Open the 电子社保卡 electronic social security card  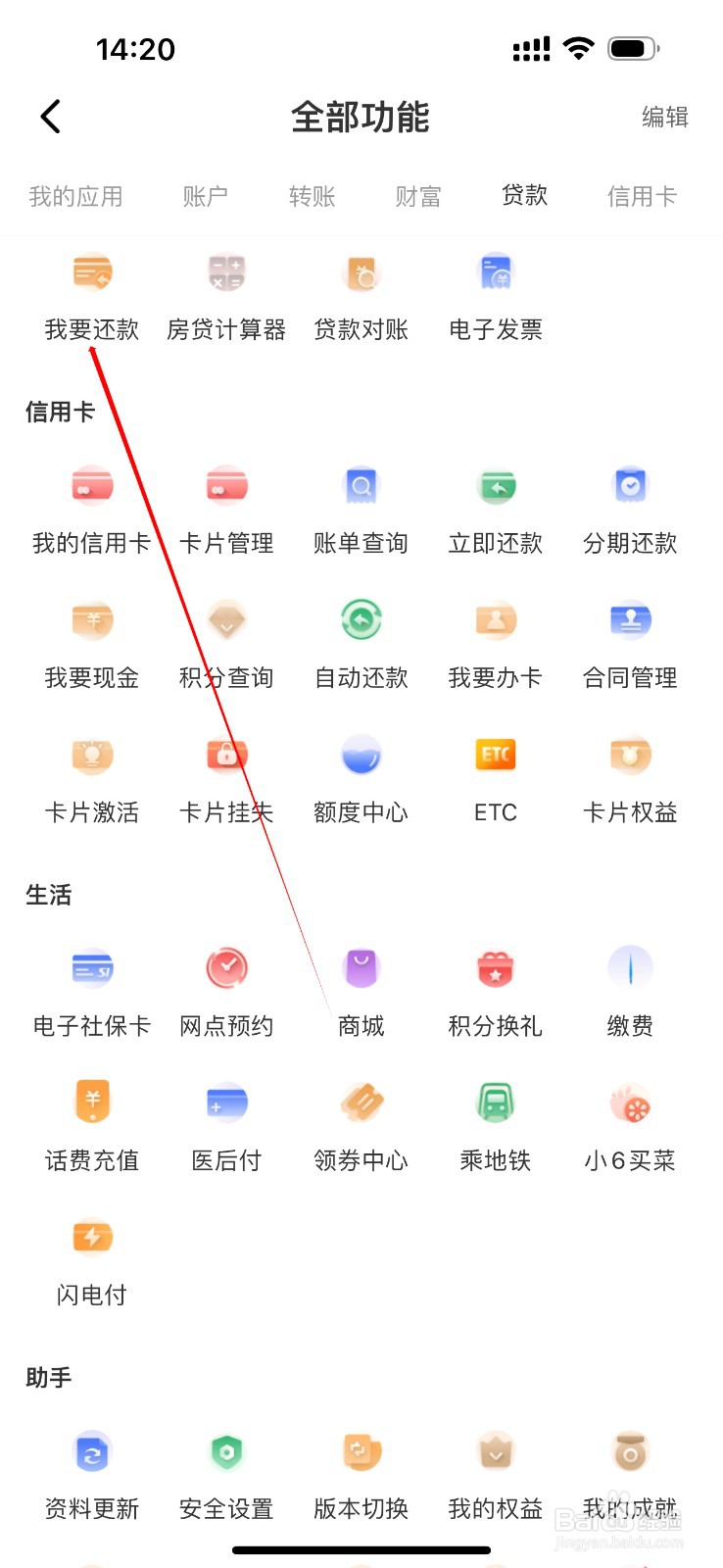point(92,988)
